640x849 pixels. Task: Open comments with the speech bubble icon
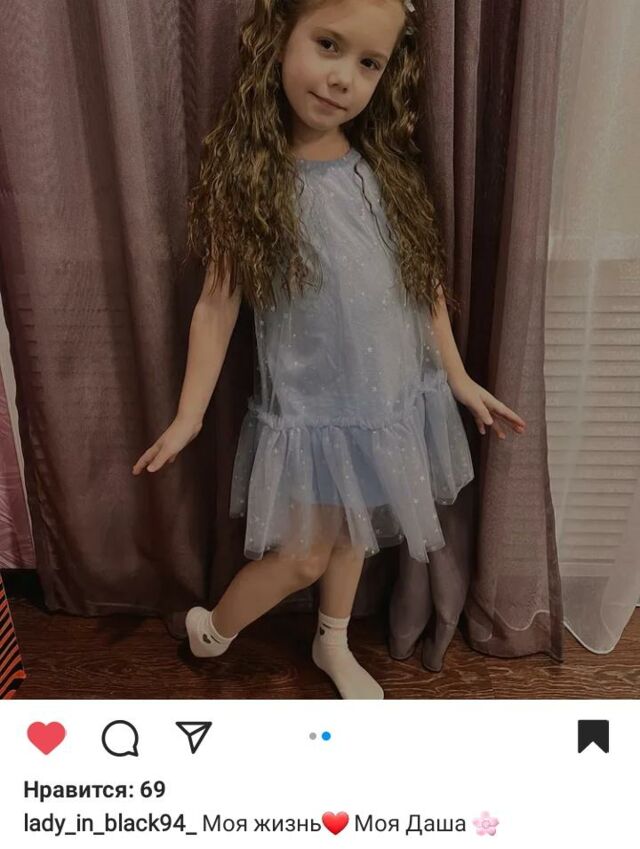pyautogui.click(x=120, y=738)
